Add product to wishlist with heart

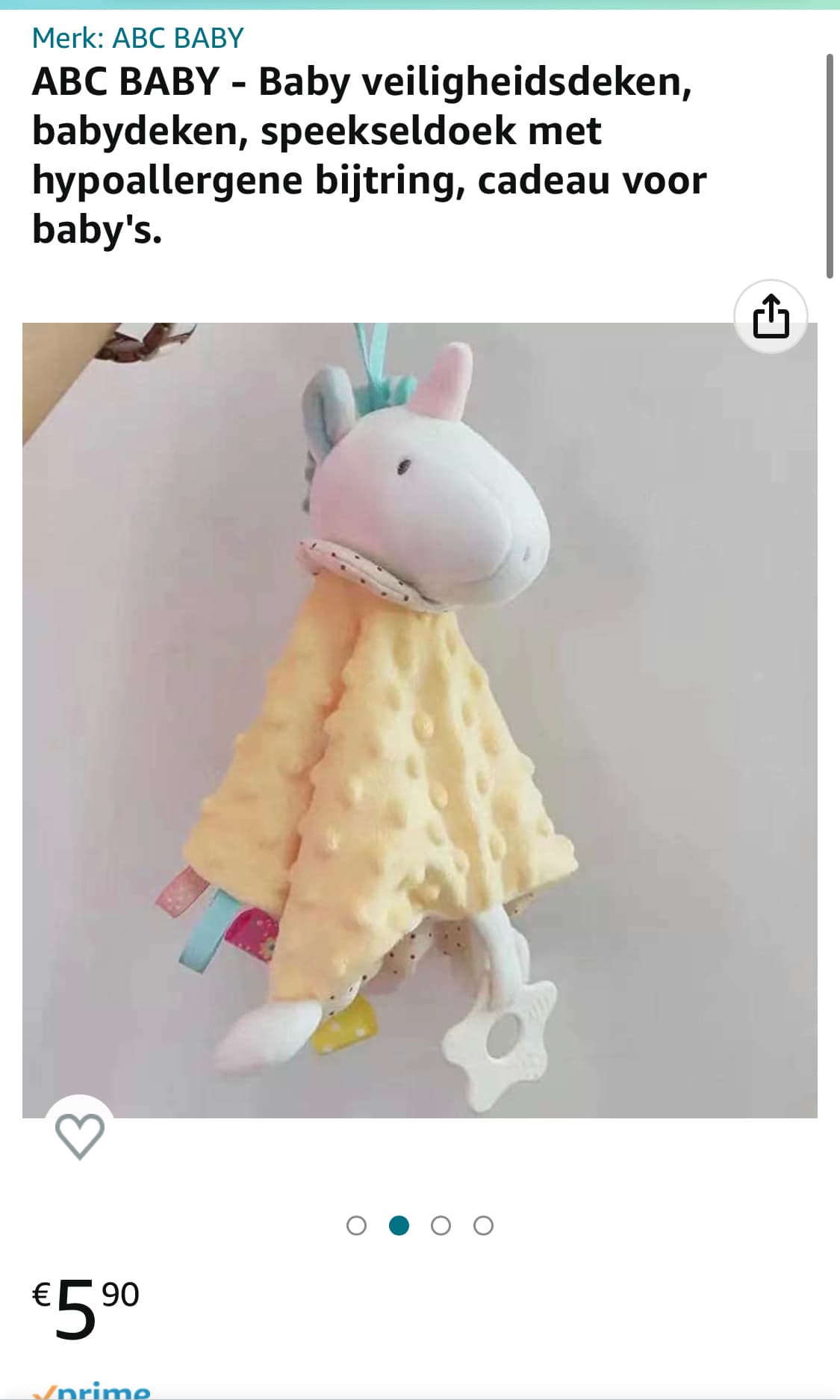click(x=80, y=1136)
